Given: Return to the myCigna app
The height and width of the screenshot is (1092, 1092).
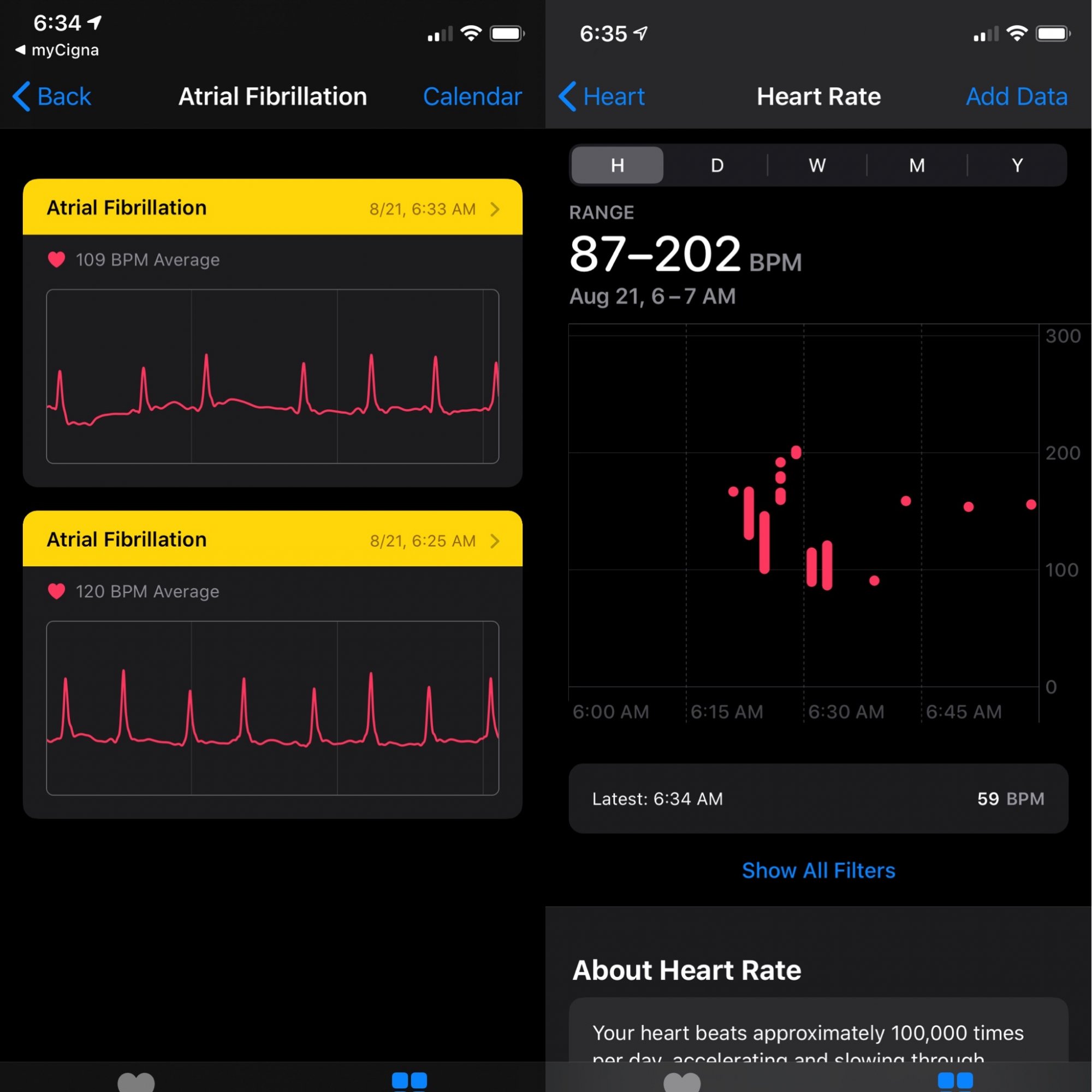Looking at the screenshot, I should point(57,50).
